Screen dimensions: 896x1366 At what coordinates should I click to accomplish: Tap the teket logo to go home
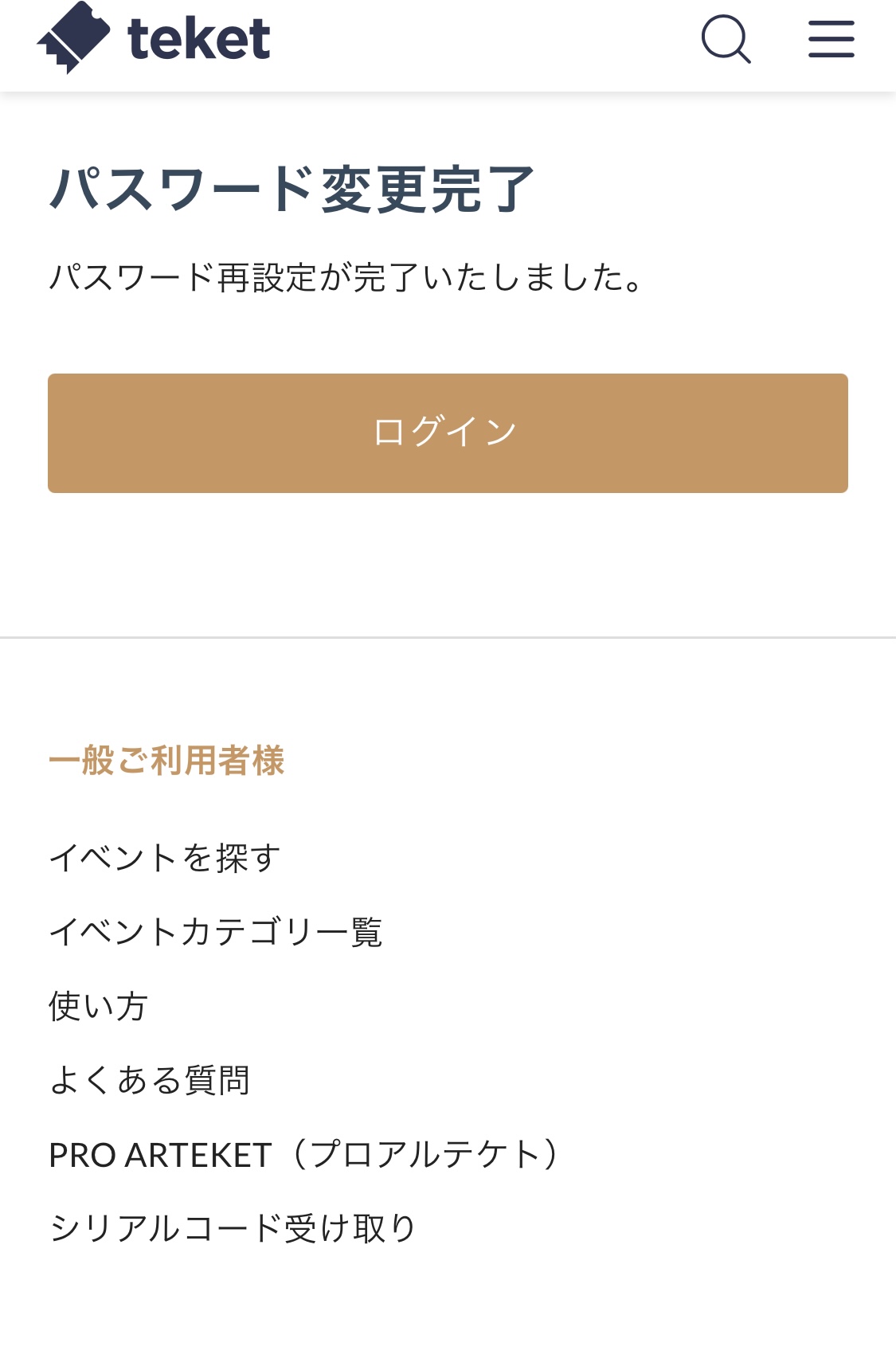coord(154,39)
